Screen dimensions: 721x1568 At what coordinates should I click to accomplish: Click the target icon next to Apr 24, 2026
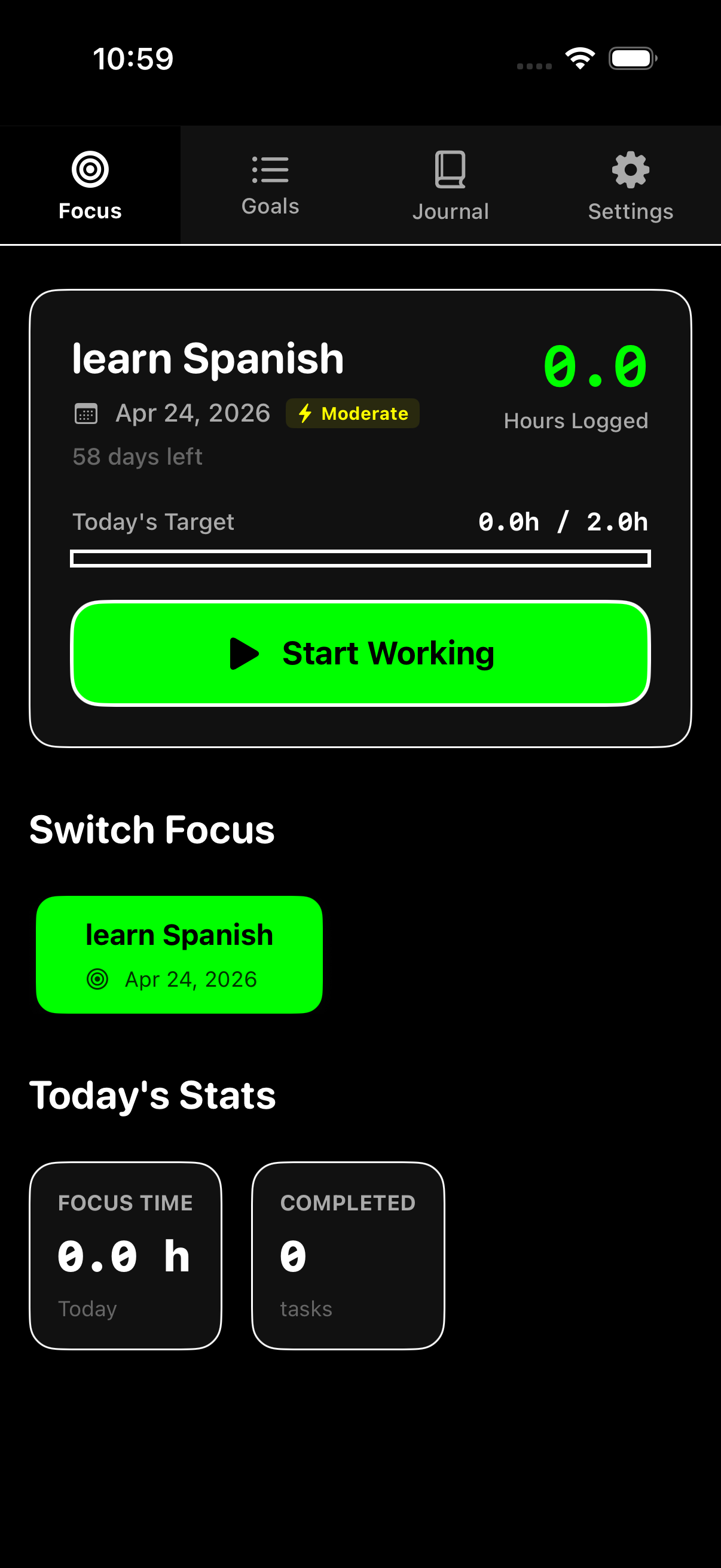point(97,979)
